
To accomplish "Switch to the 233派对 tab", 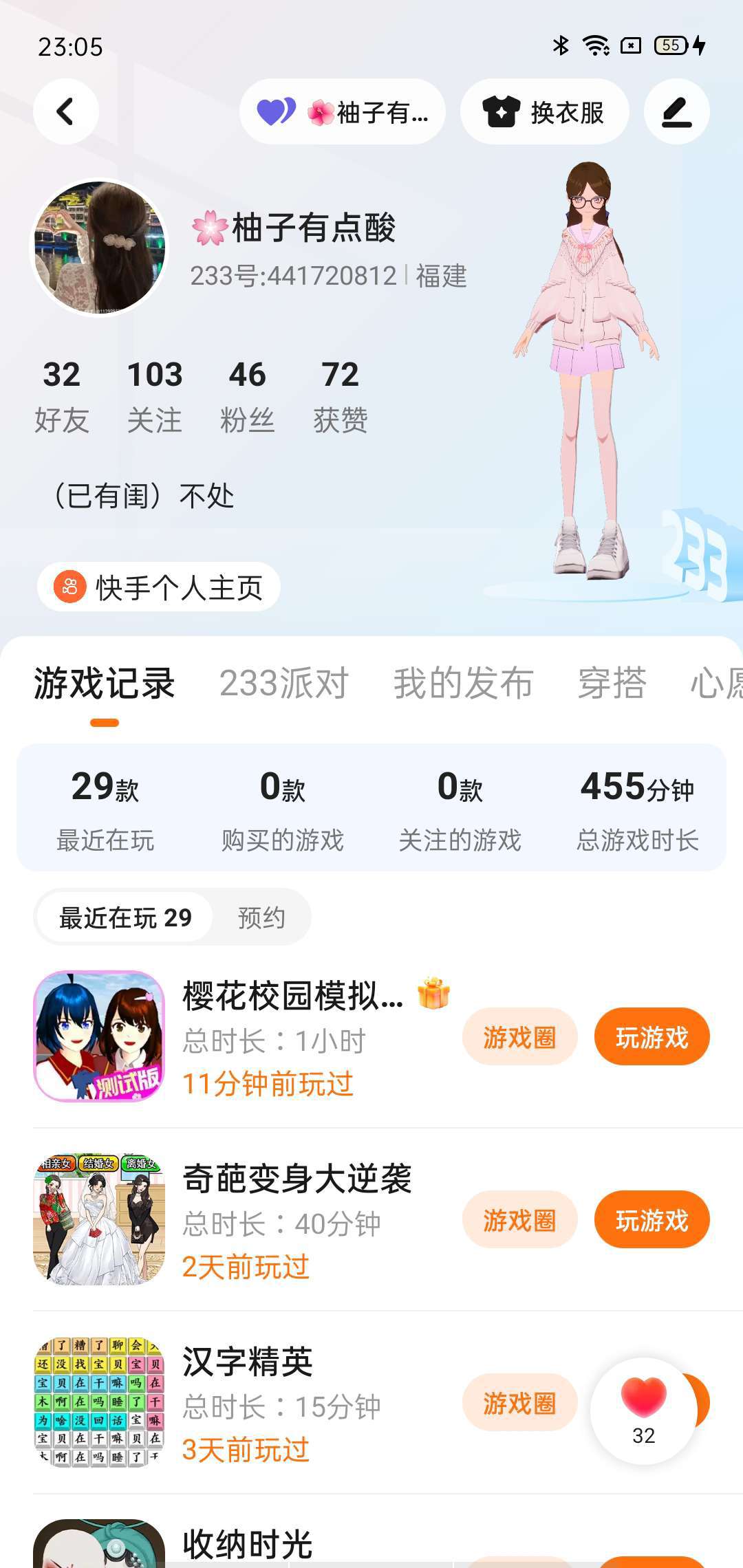I will click(x=283, y=684).
